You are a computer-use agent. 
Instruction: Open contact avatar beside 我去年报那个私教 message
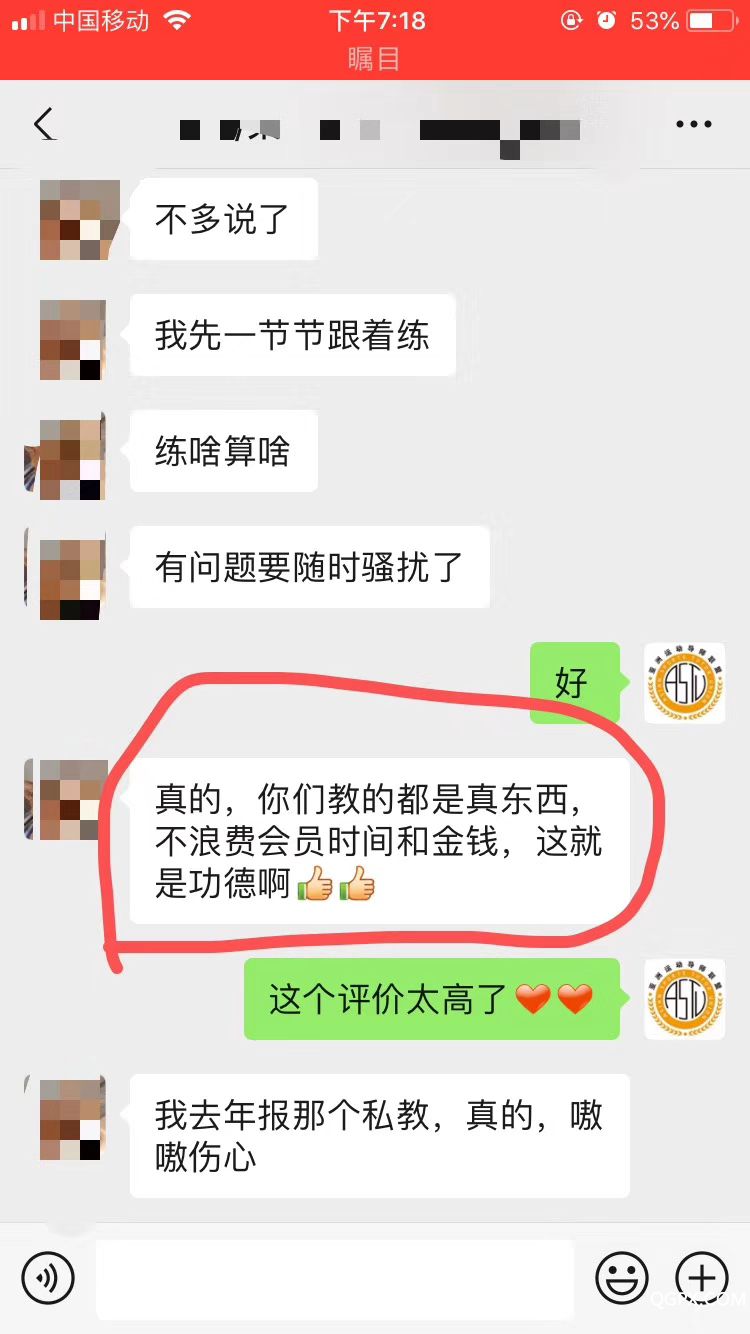(71, 1118)
